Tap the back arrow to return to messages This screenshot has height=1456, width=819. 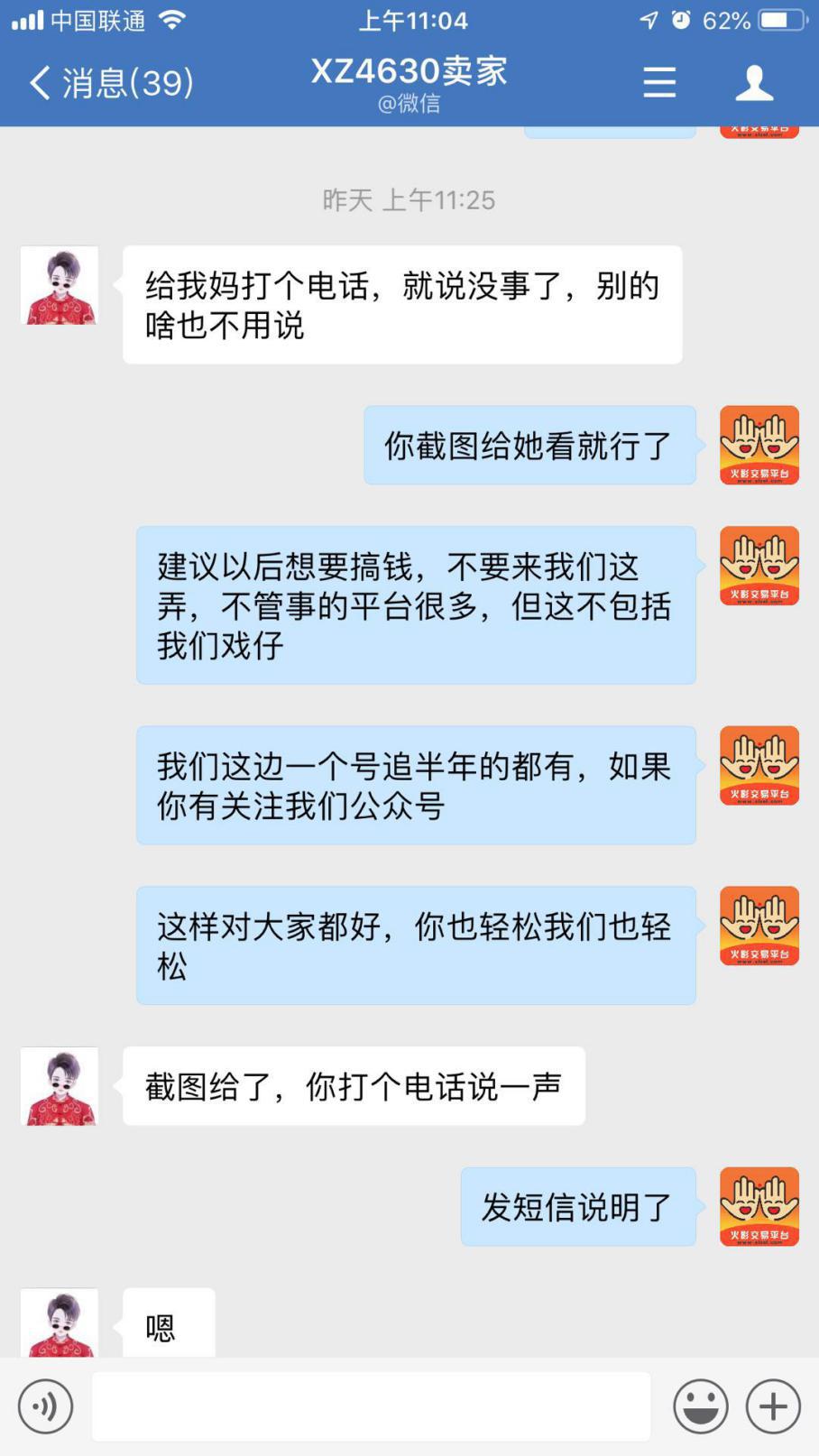click(x=38, y=82)
